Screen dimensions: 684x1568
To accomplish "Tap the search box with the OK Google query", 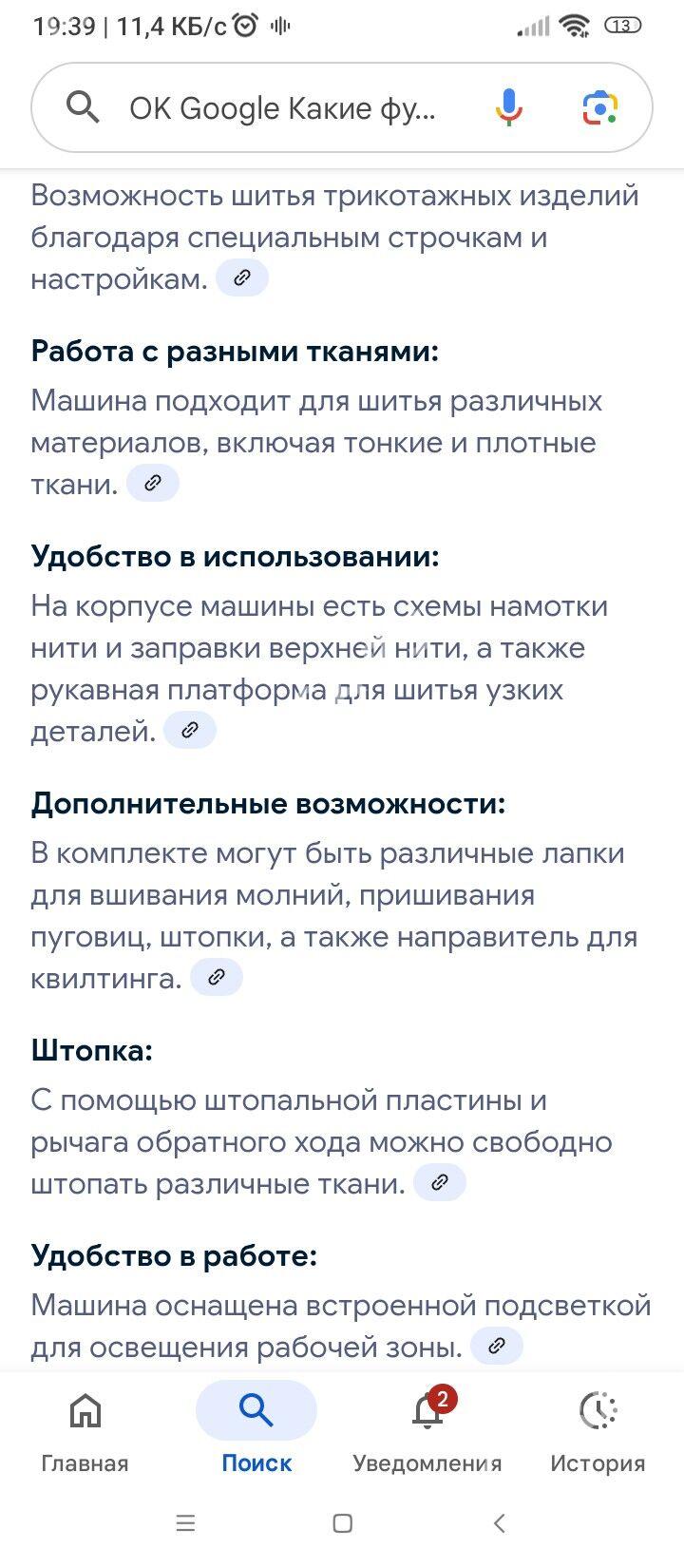I will 285,108.
